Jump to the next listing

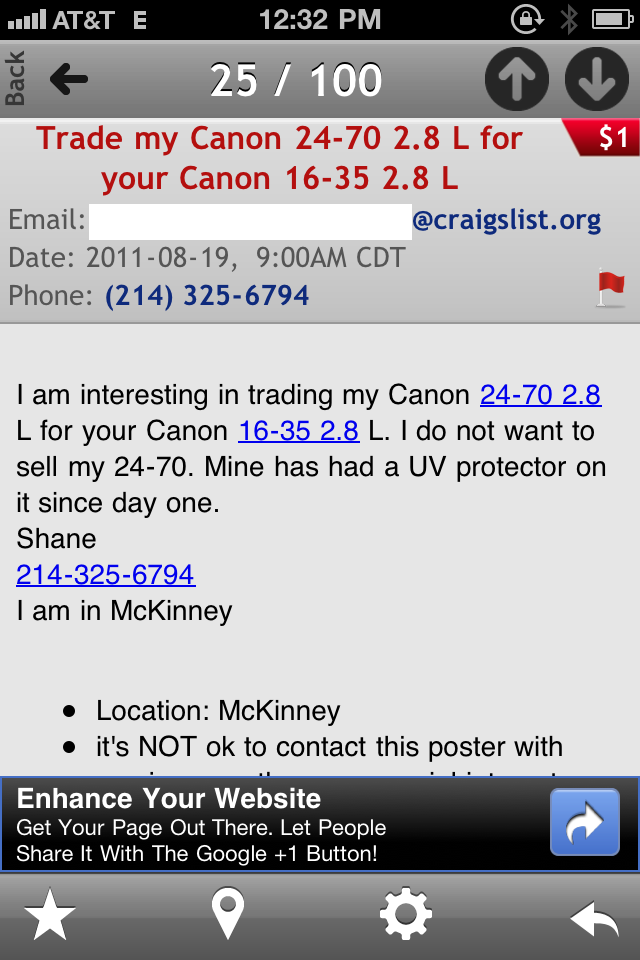pos(597,78)
